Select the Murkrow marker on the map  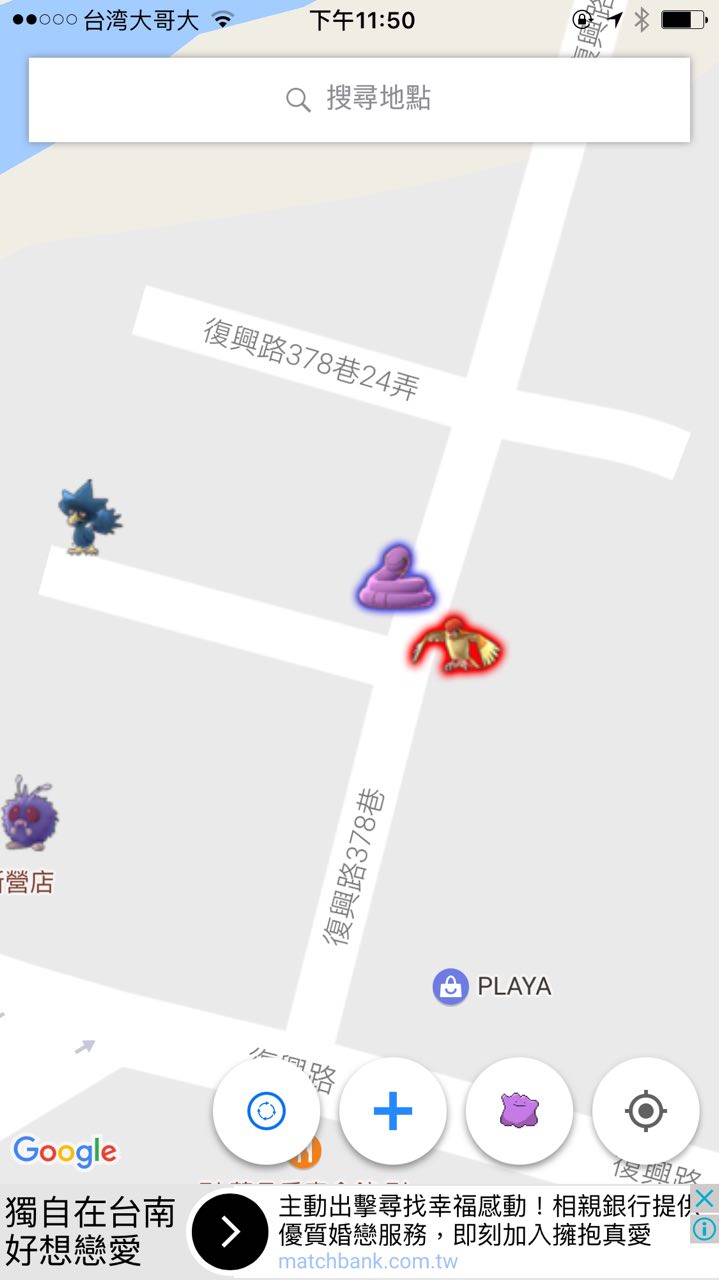(88, 516)
